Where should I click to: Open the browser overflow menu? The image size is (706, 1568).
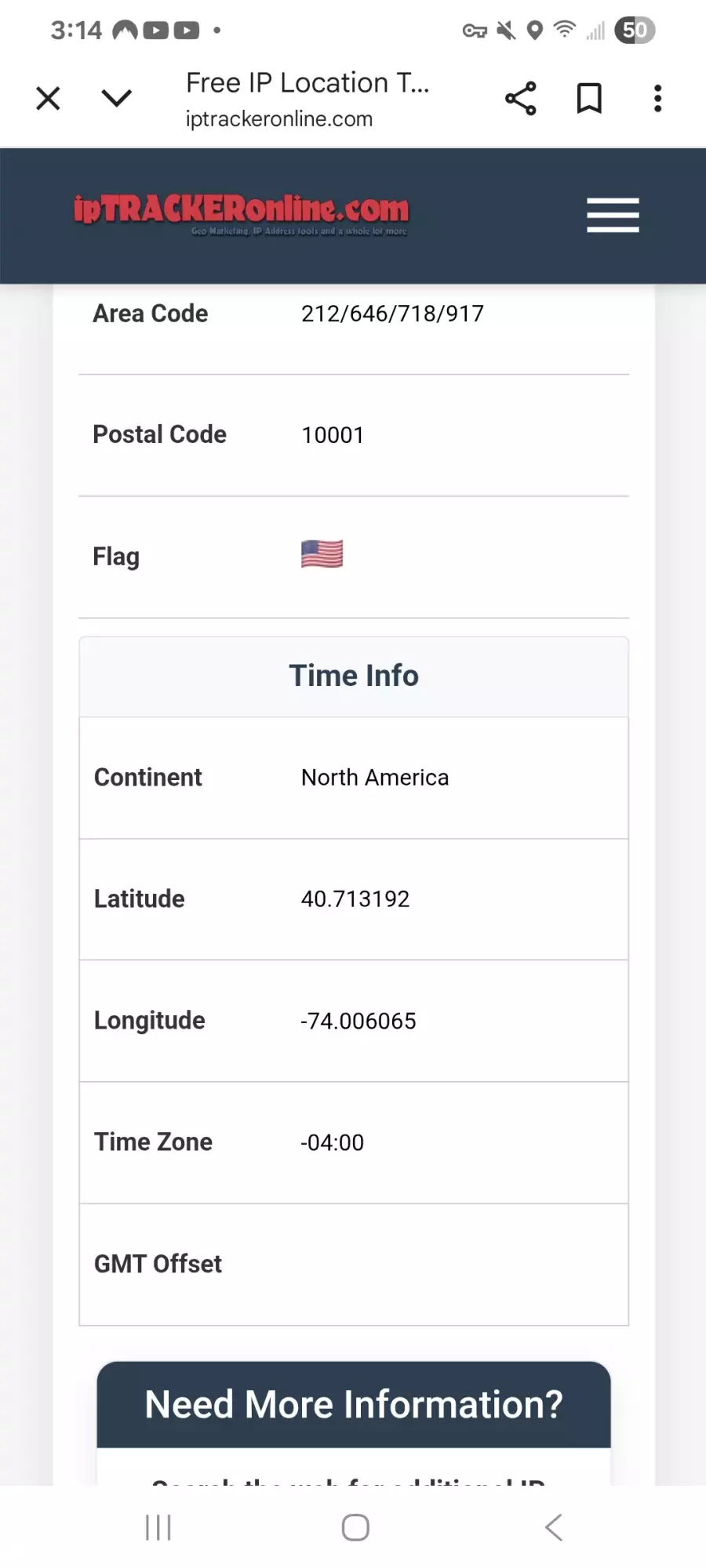[x=657, y=99]
